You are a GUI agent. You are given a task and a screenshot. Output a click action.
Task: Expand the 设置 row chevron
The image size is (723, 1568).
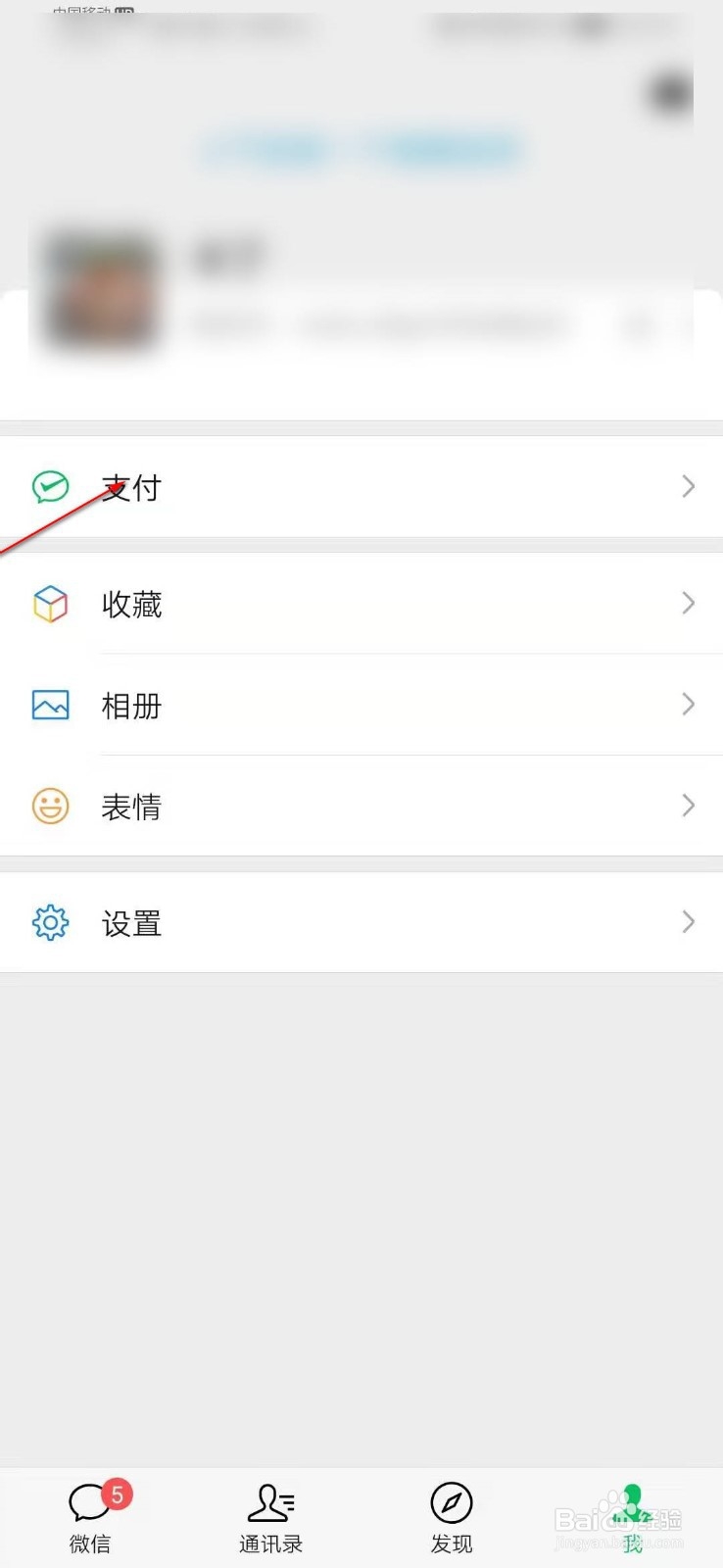click(x=689, y=922)
